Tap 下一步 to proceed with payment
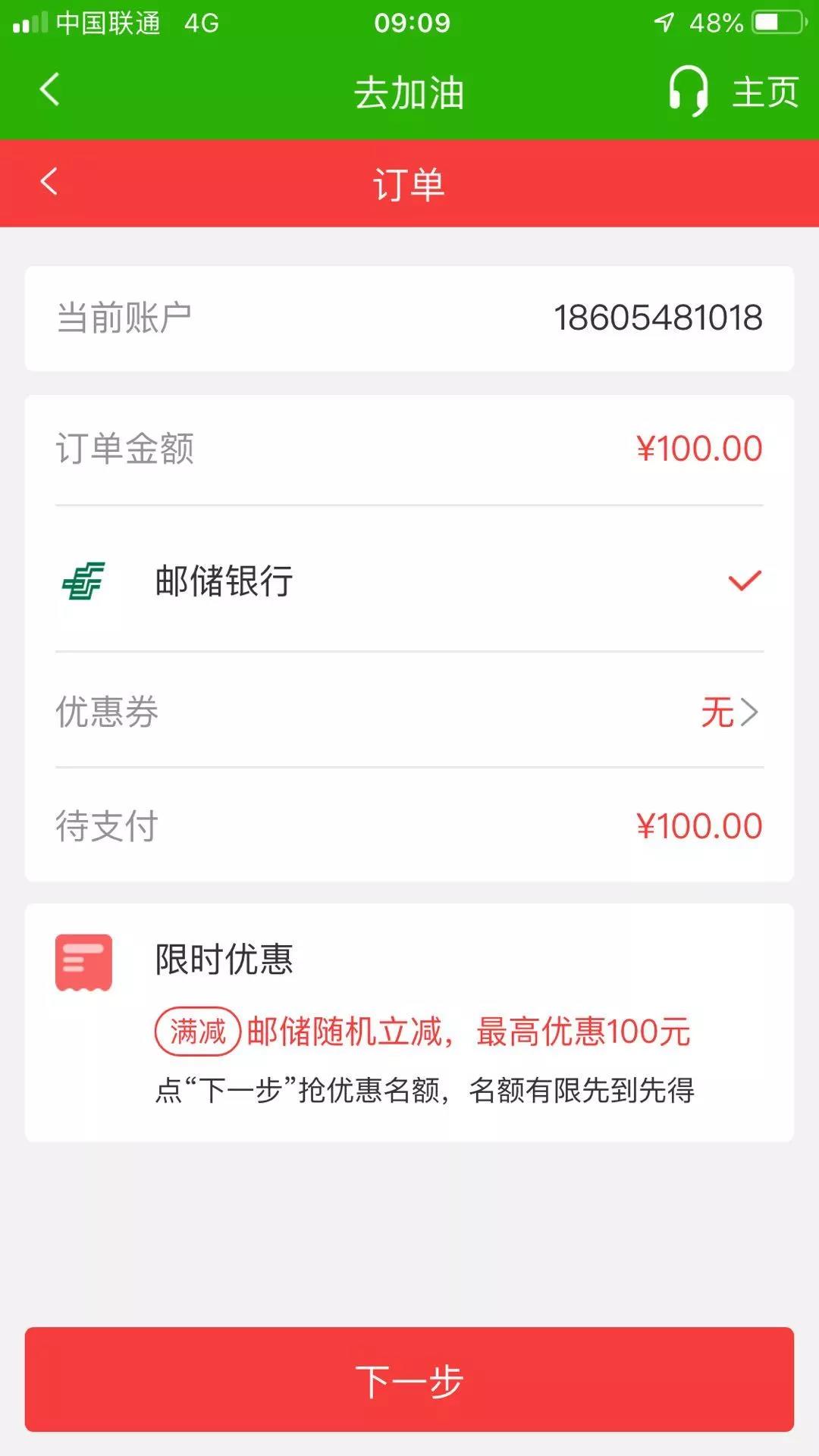Screen dimensions: 819x1456 tap(409, 1379)
